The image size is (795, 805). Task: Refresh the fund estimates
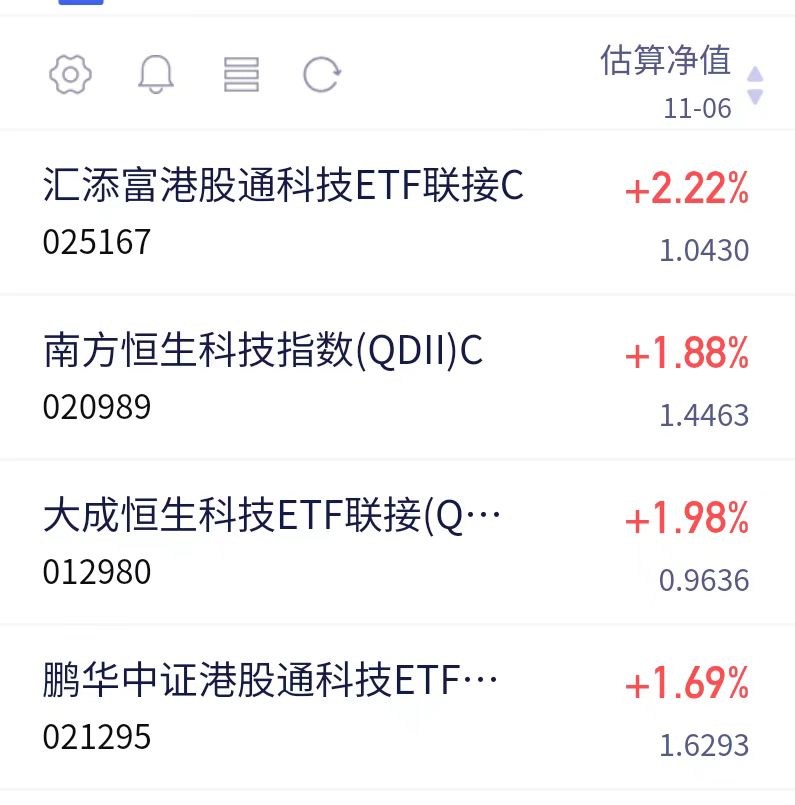[x=322, y=74]
